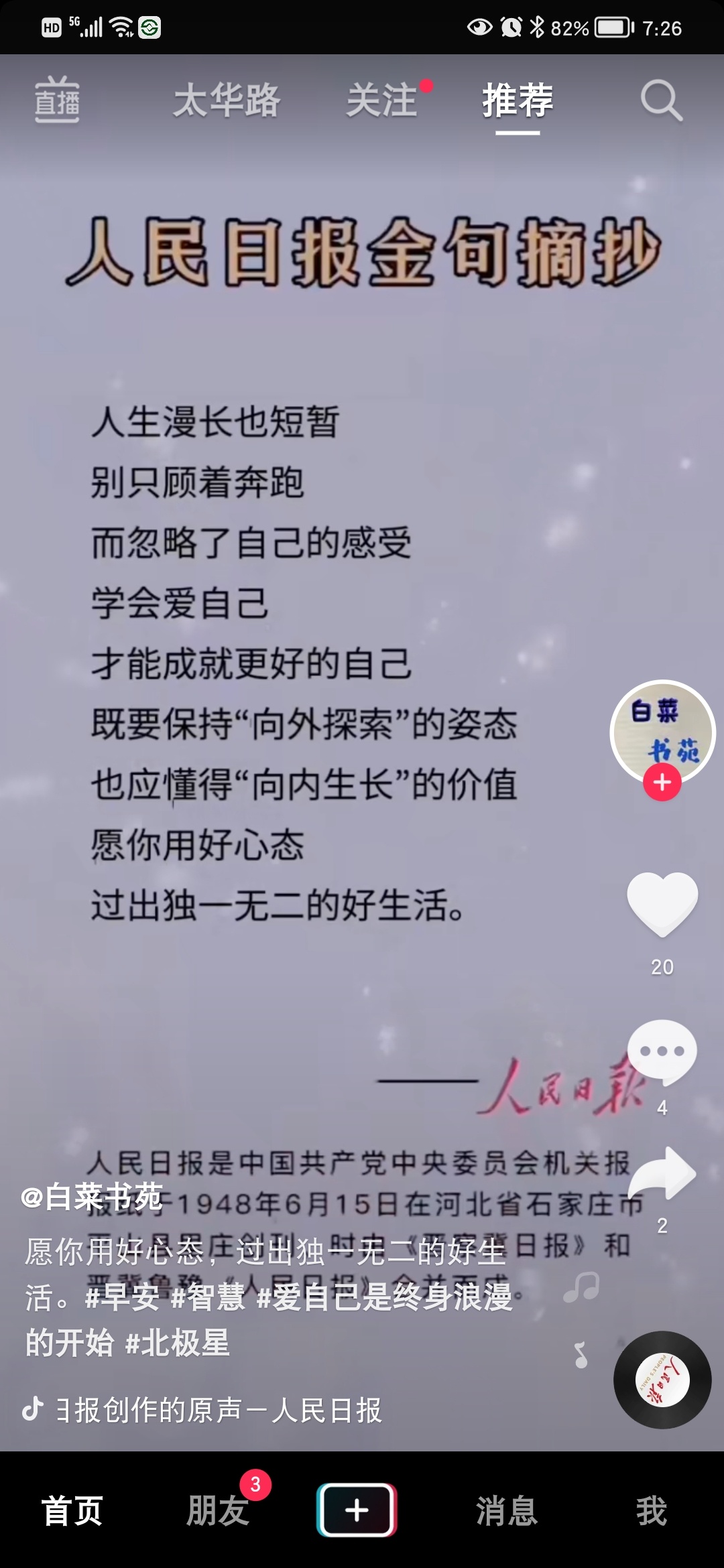Open the spinning music disc
The image size is (724, 1568).
pyautogui.click(x=662, y=1380)
